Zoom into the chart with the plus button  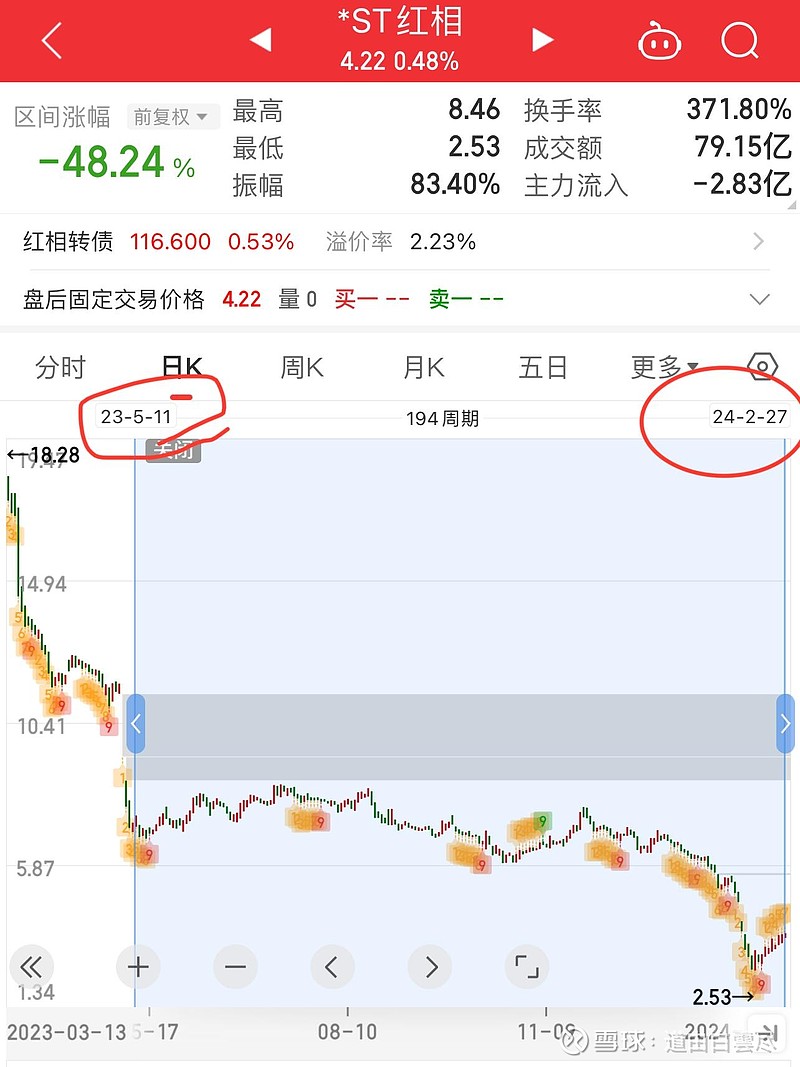[137, 967]
